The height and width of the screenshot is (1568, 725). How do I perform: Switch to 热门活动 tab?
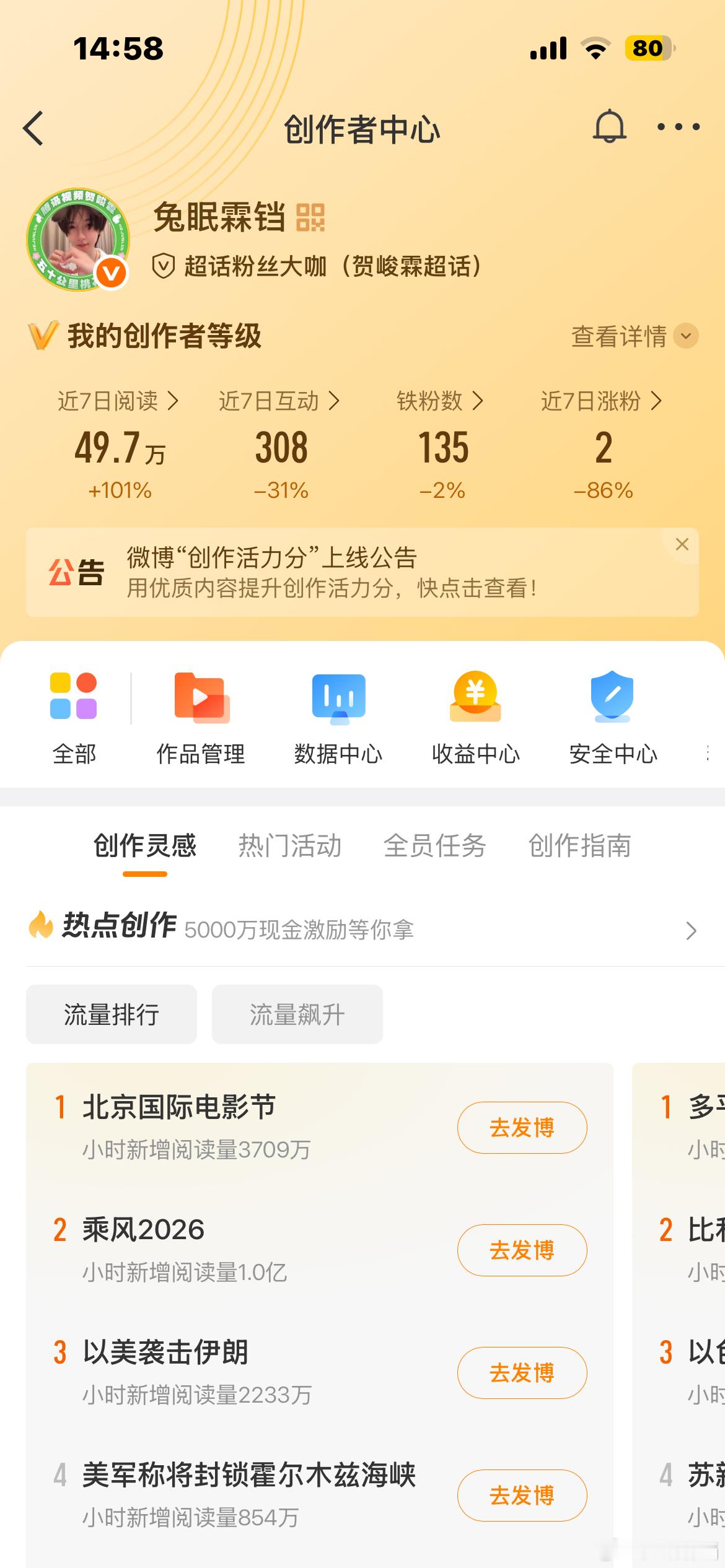coord(289,846)
